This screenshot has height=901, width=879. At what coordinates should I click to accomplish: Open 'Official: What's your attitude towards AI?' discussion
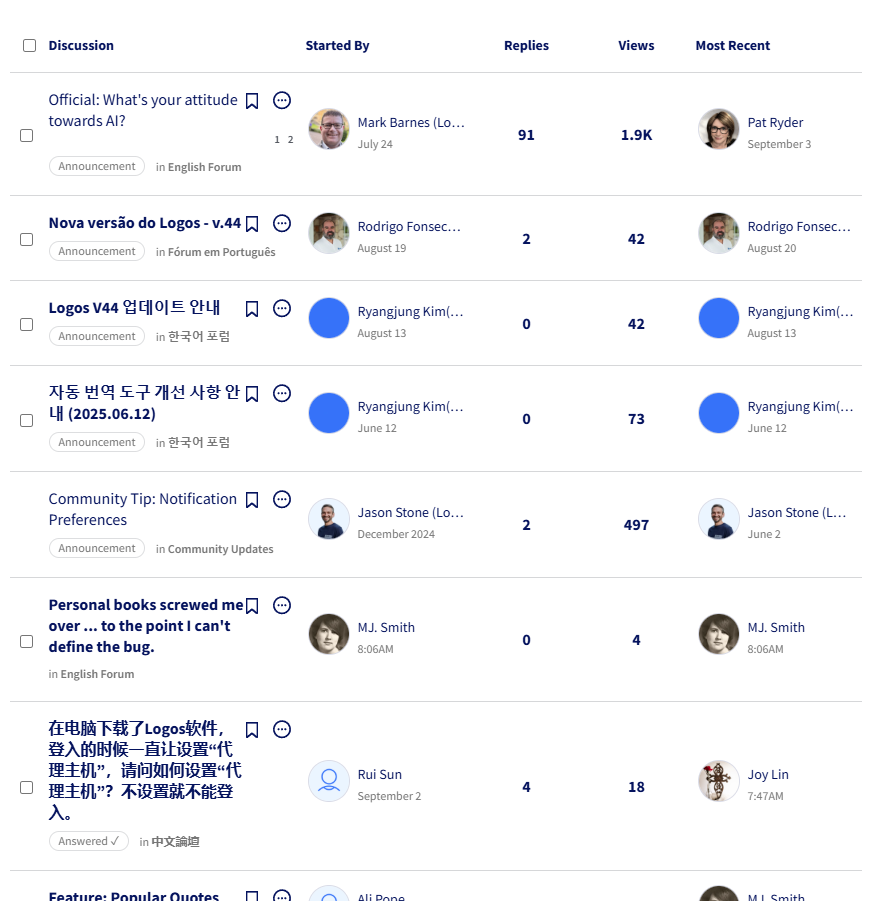(x=142, y=110)
